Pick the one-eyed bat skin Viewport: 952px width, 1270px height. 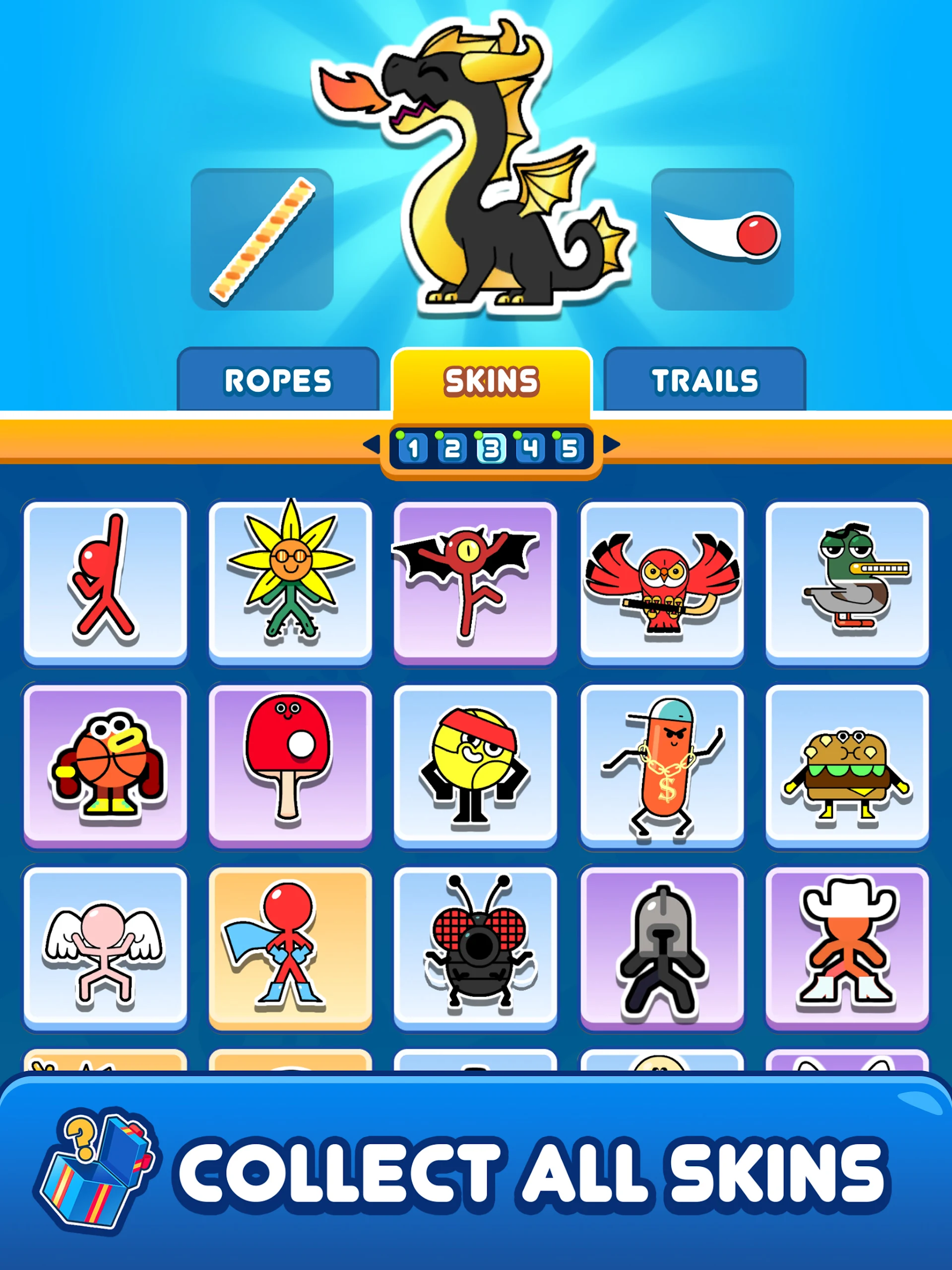click(475, 581)
